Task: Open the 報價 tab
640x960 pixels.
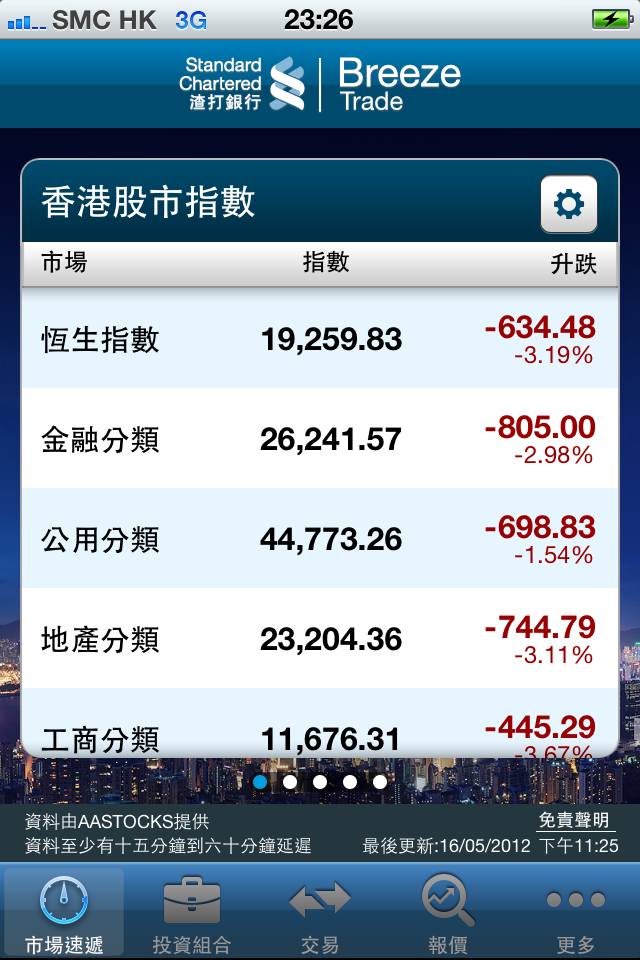Action: click(x=448, y=914)
